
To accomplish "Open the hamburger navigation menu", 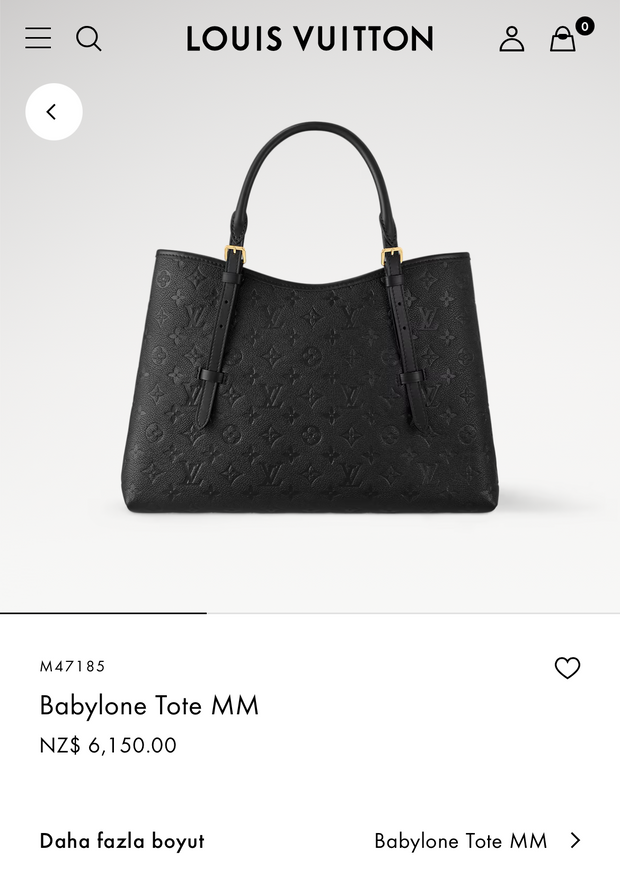I will [x=38, y=38].
